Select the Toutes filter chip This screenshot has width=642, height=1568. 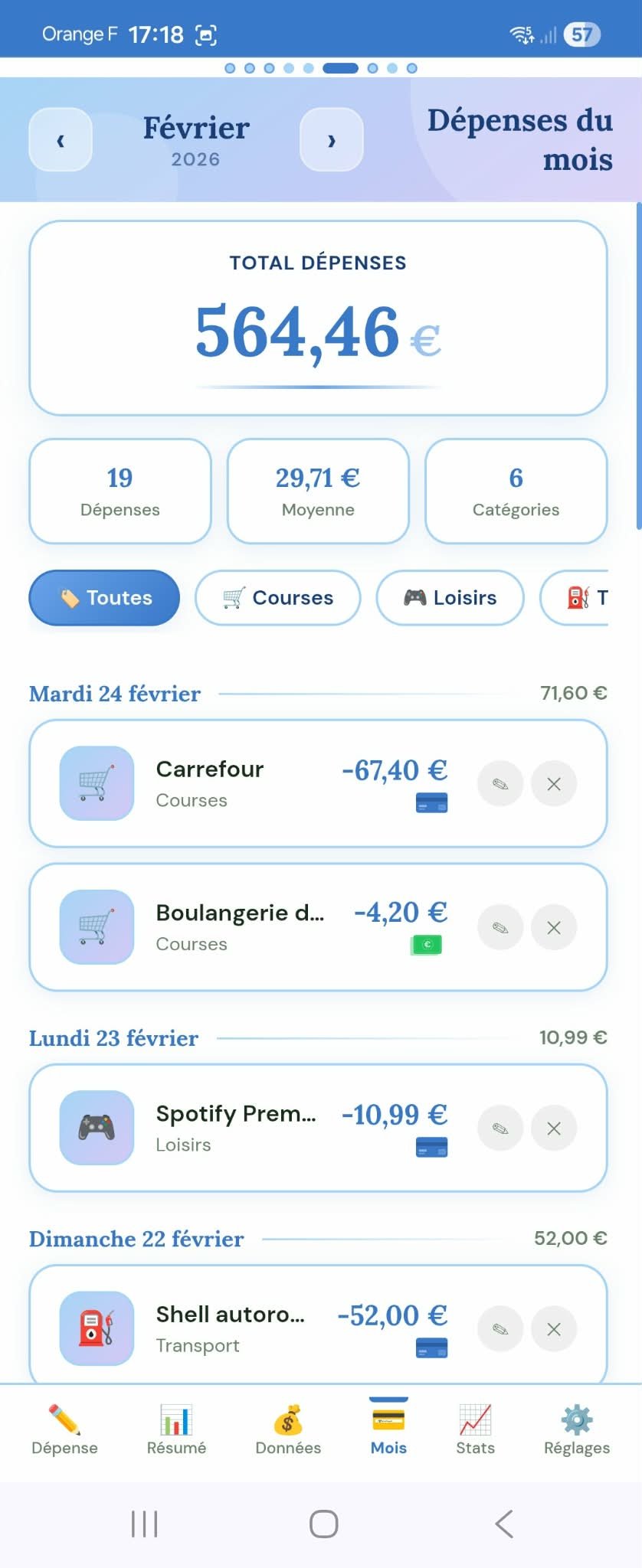pyautogui.click(x=103, y=598)
